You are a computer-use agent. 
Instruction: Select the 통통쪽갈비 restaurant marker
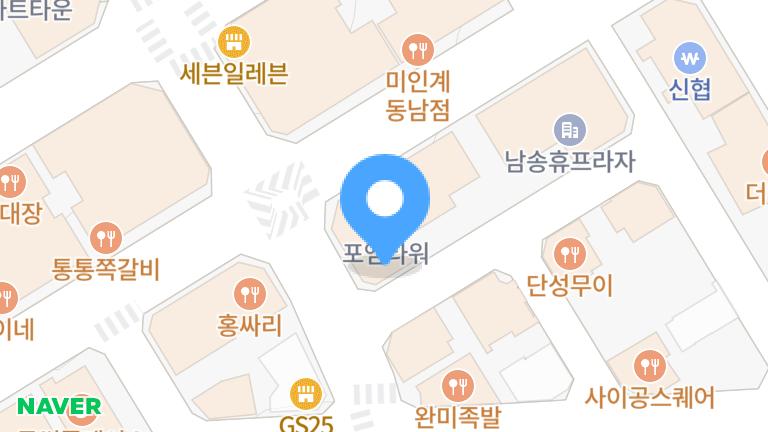[105, 238]
